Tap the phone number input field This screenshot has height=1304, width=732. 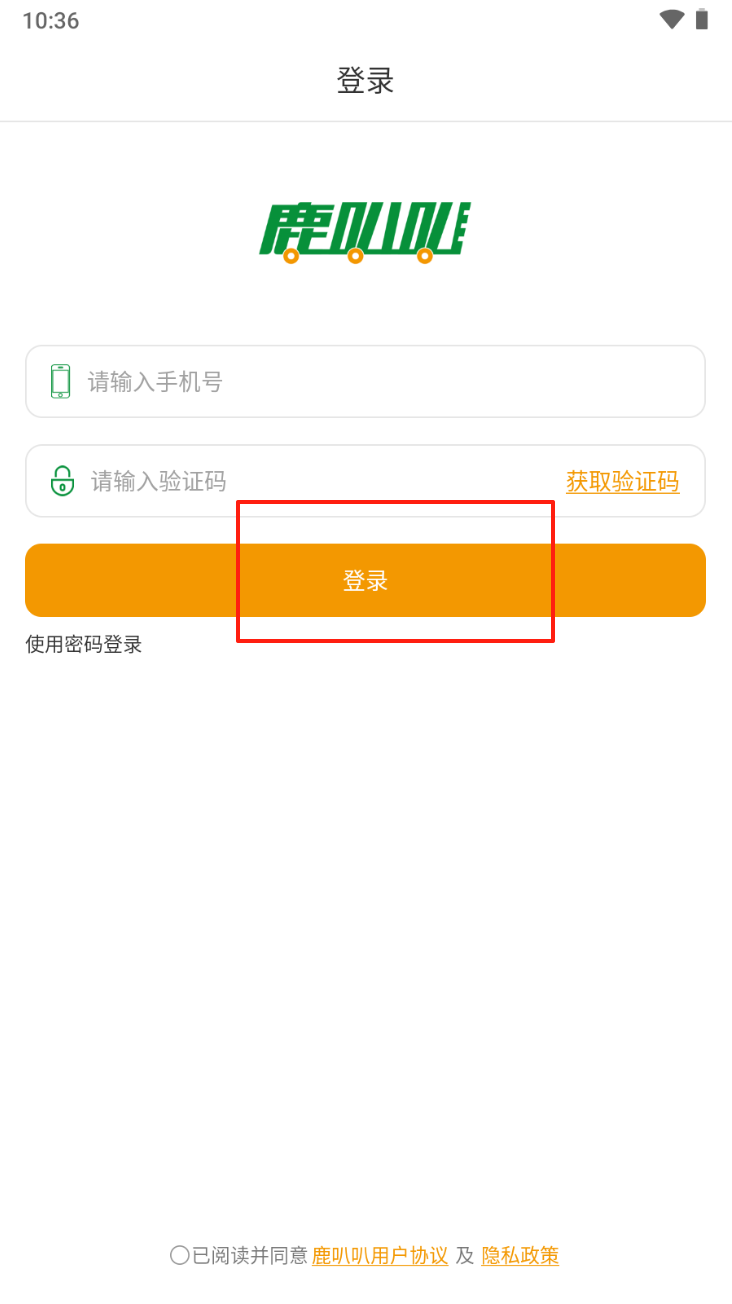365,381
